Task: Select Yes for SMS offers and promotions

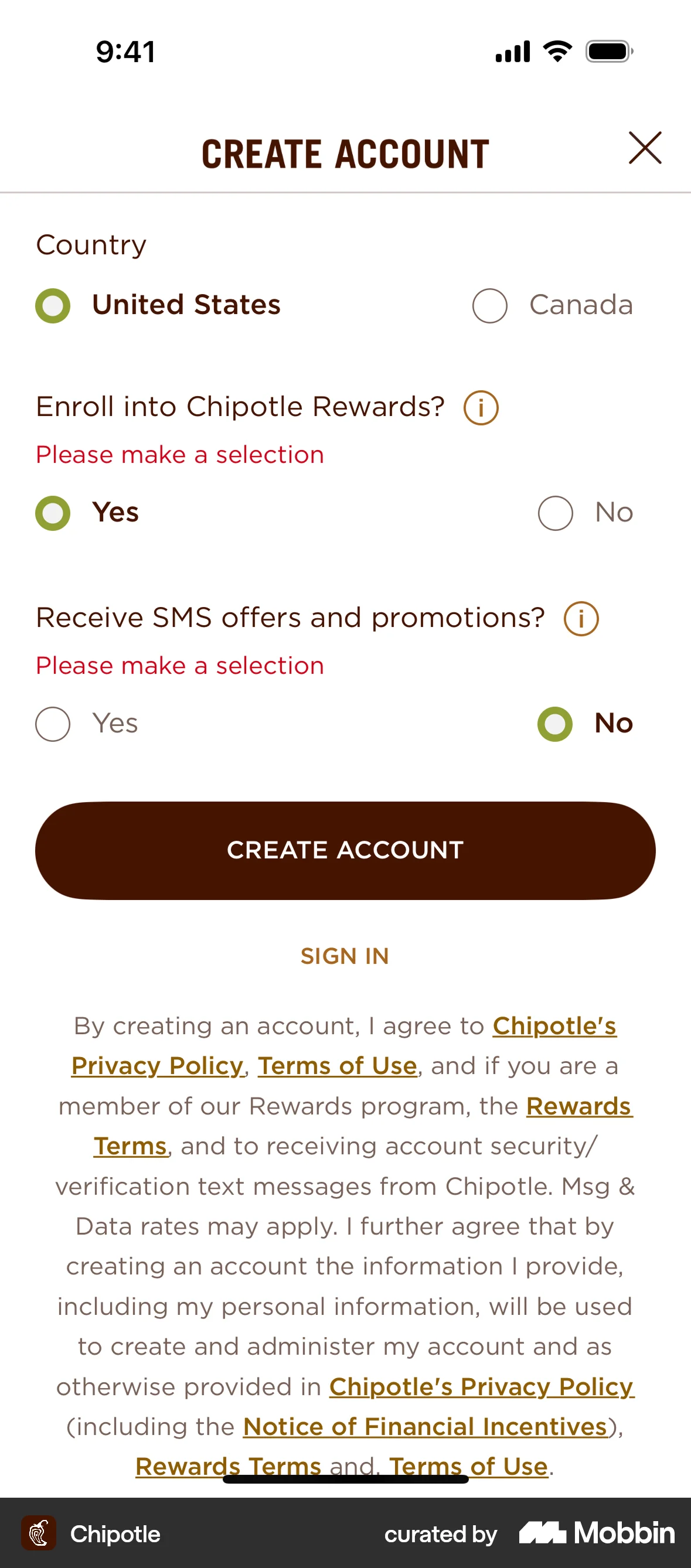Action: coord(52,724)
